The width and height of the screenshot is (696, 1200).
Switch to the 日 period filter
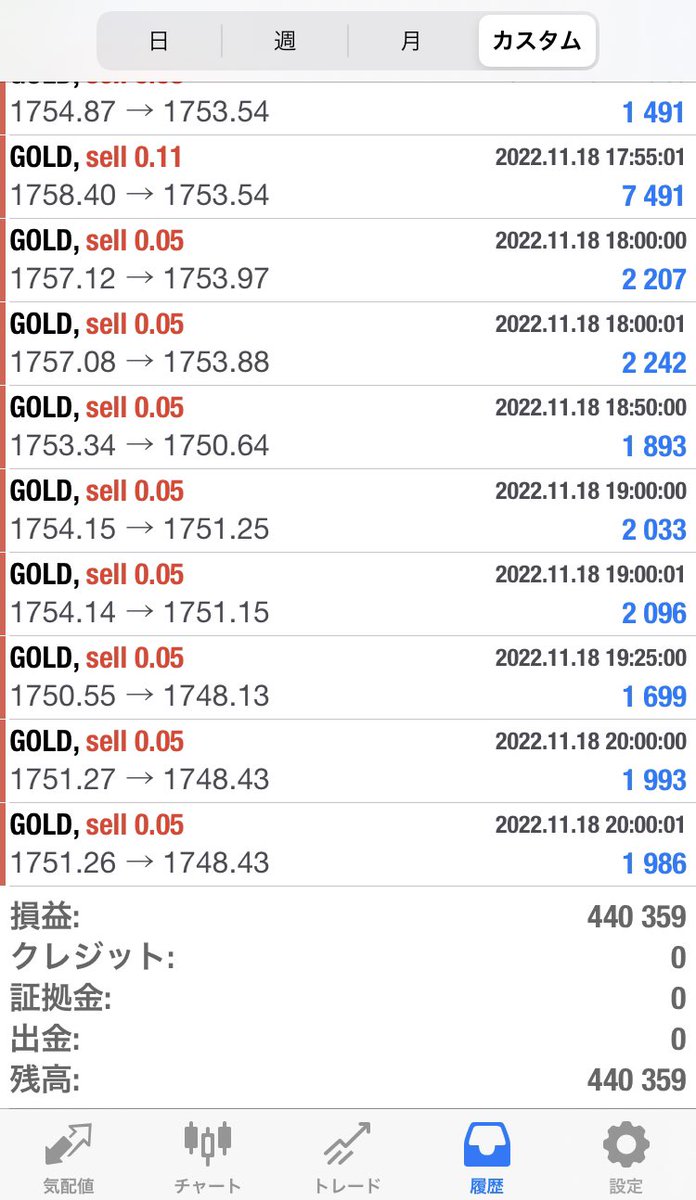click(x=159, y=41)
